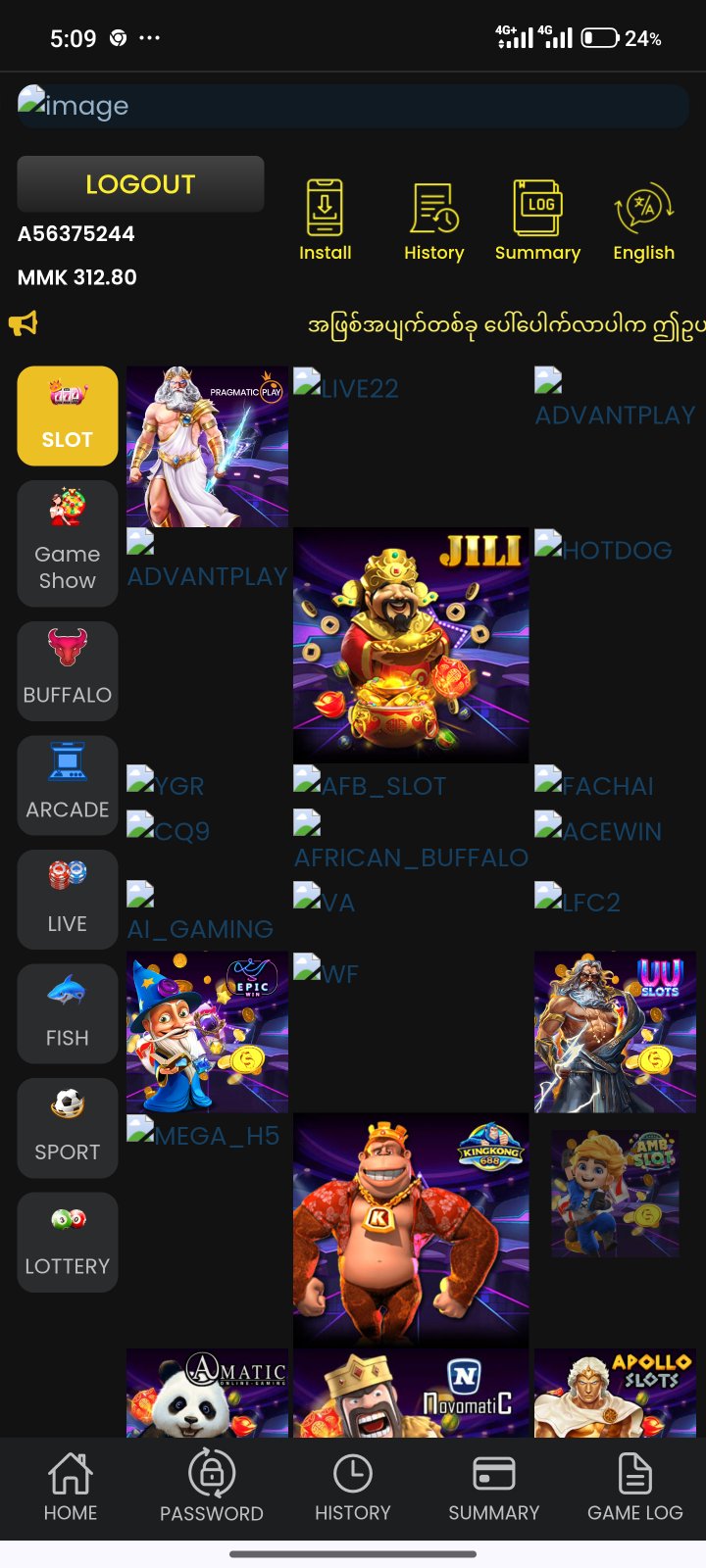Open the Install option

click(x=325, y=220)
